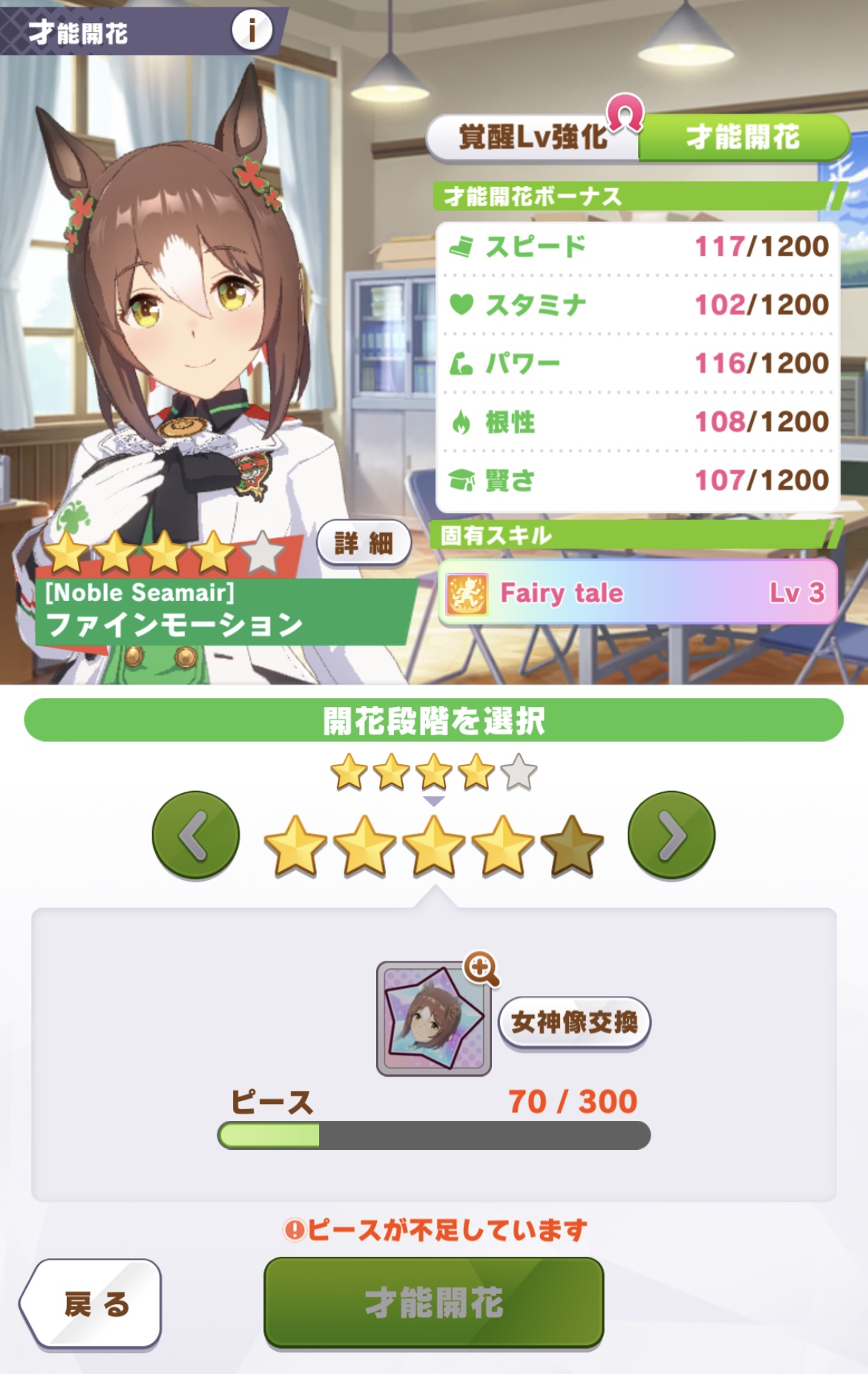The image size is (868, 1374).
Task: Tap the green 才能開花 confirm button
Action: 434,1303
